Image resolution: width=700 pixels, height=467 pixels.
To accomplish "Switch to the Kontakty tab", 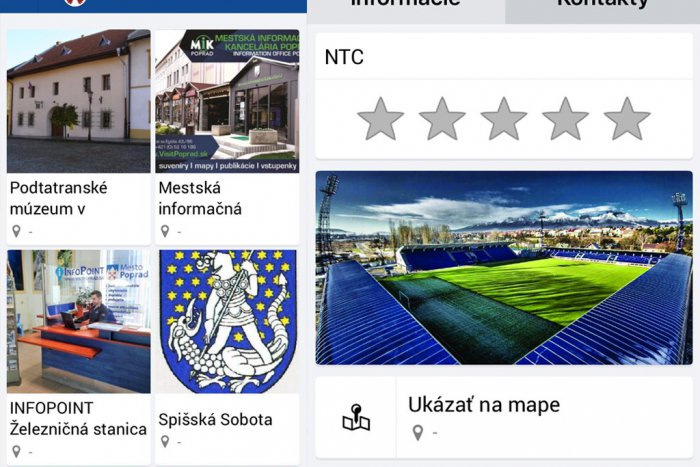I will click(x=602, y=6).
